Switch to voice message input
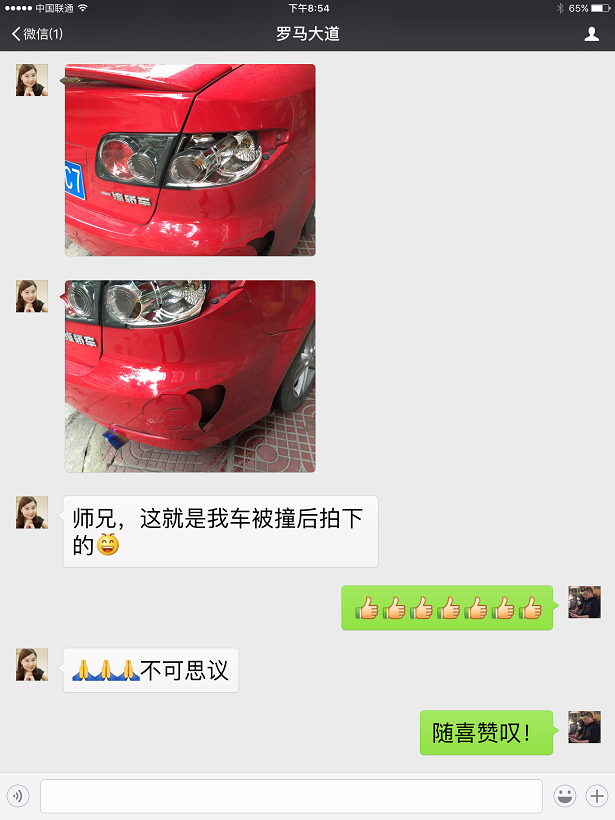The image size is (615, 820). pyautogui.click(x=17, y=796)
